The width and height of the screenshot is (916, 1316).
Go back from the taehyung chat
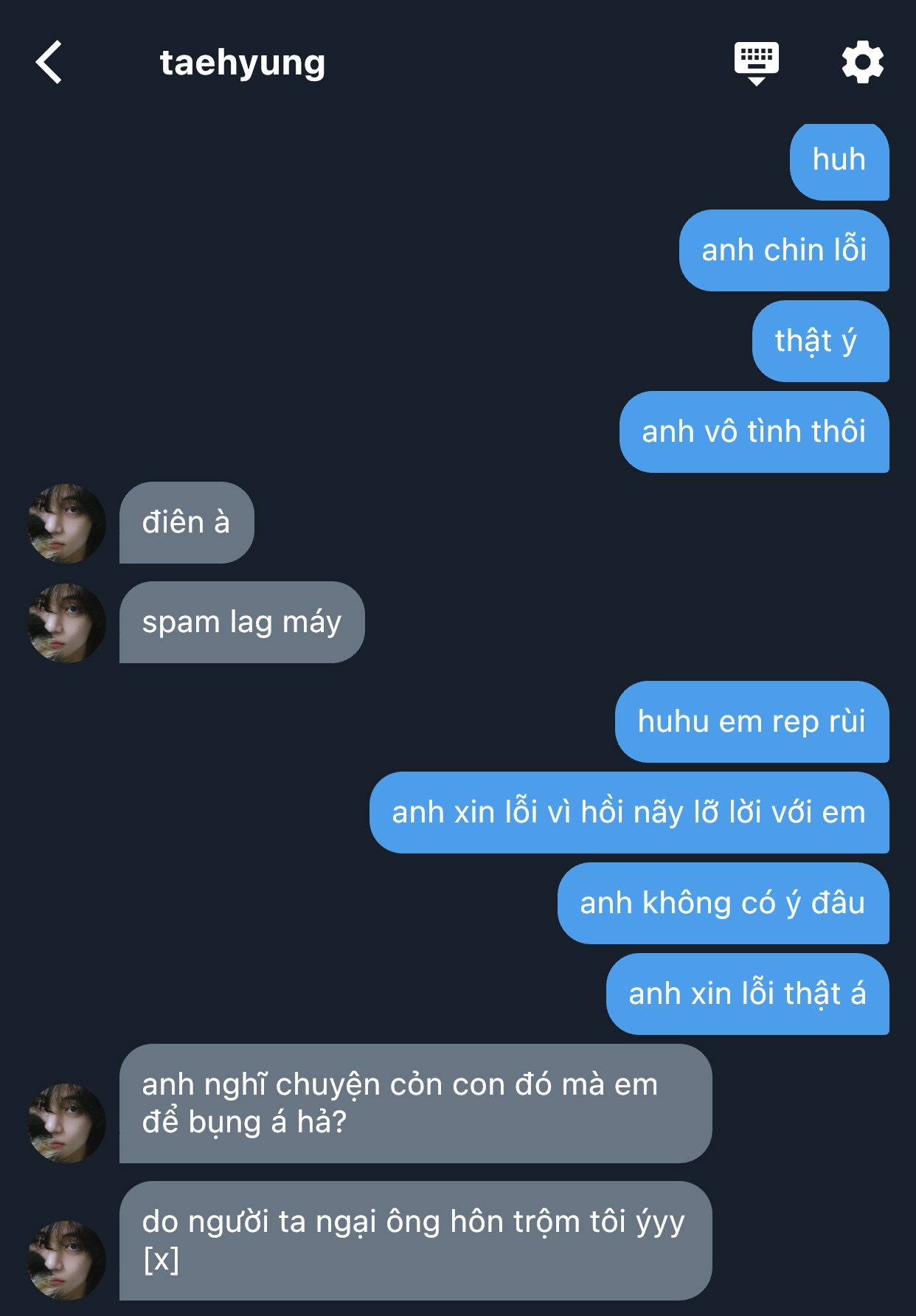click(49, 63)
